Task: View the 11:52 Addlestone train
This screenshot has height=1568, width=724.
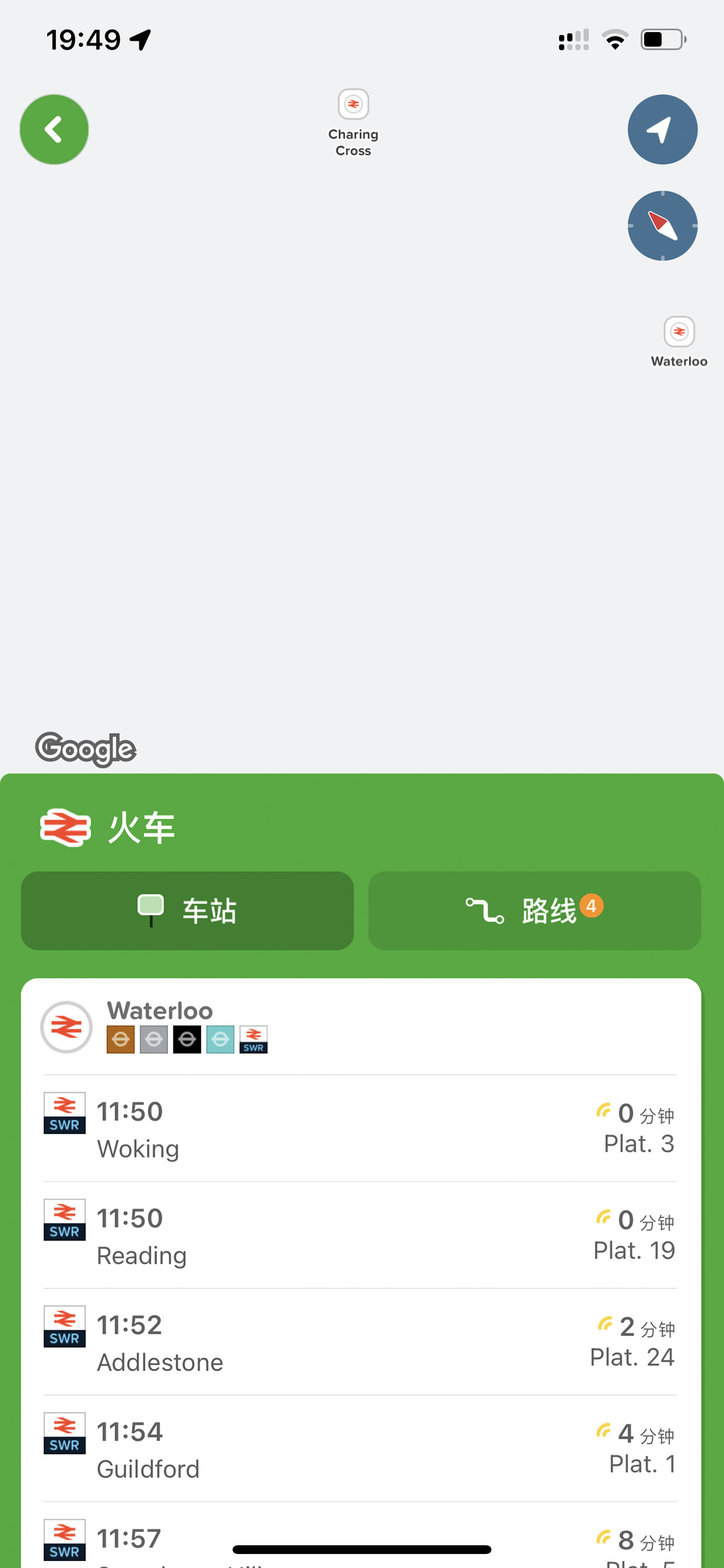Action: (360, 1341)
